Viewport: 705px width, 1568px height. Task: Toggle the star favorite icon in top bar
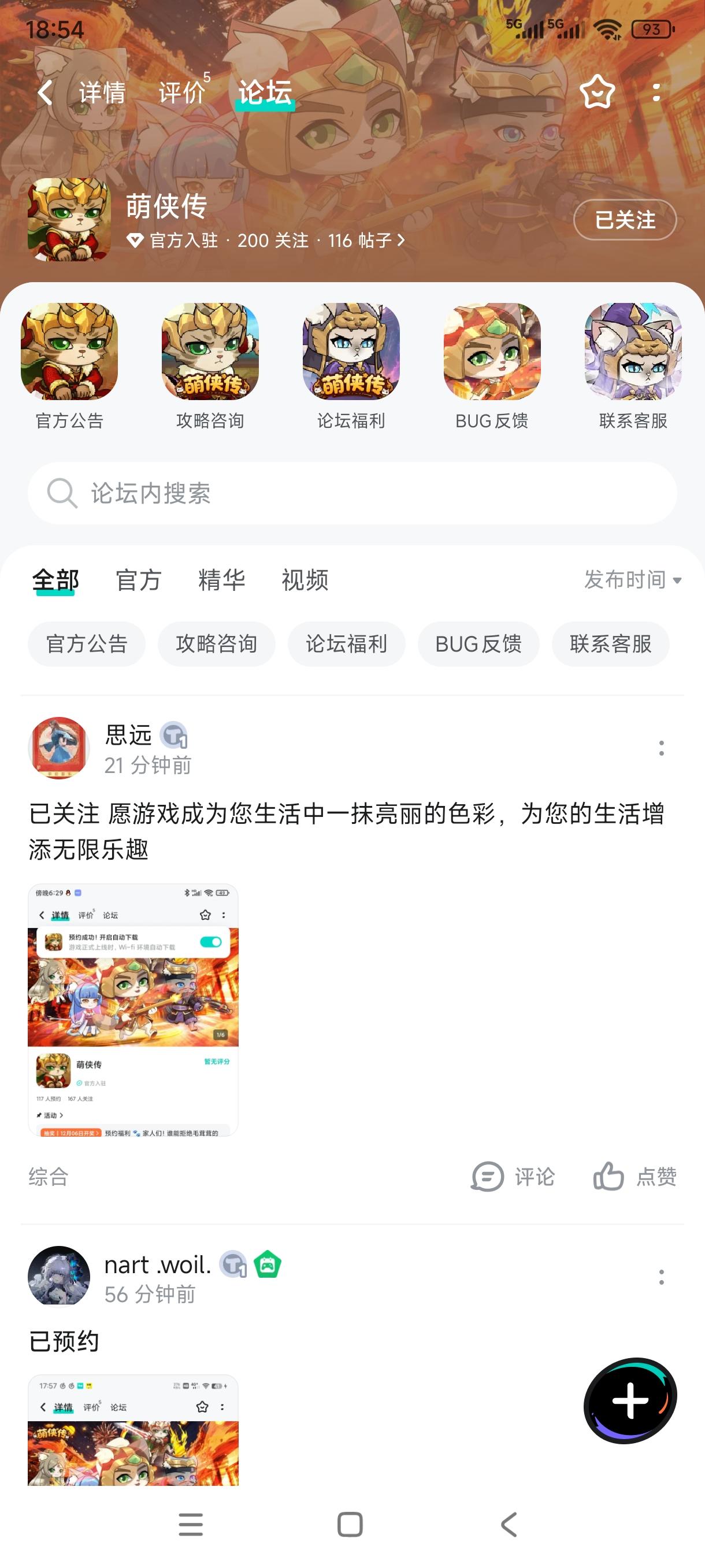(x=597, y=91)
